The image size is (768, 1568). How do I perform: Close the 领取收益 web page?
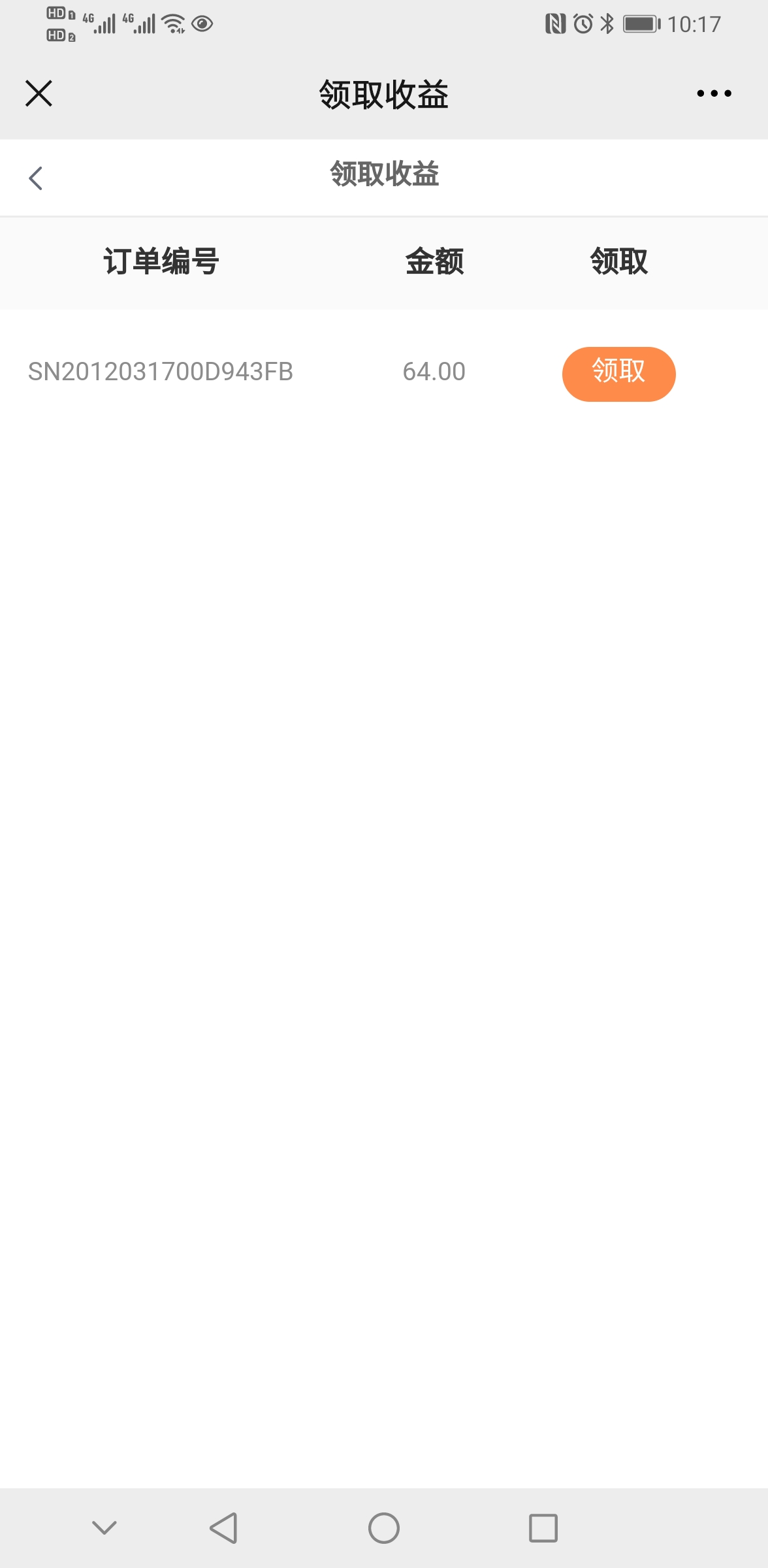39,93
